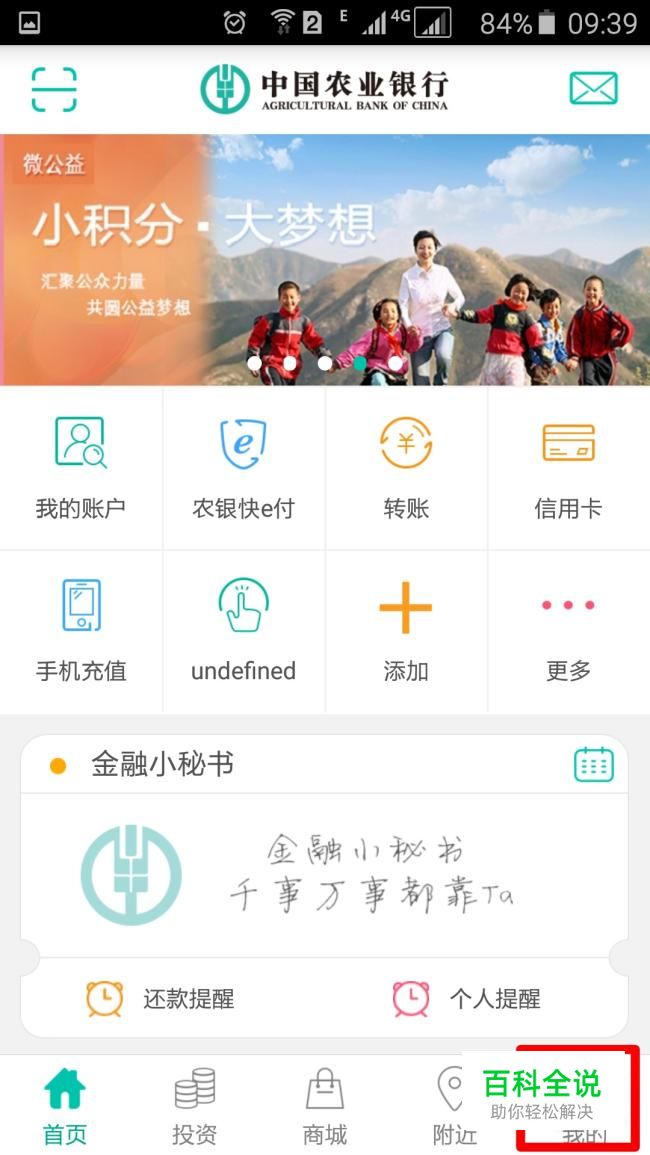Viewport: 650px width, 1155px height.
Task: Open the 金融小秘书 calendar icon
Action: click(593, 765)
